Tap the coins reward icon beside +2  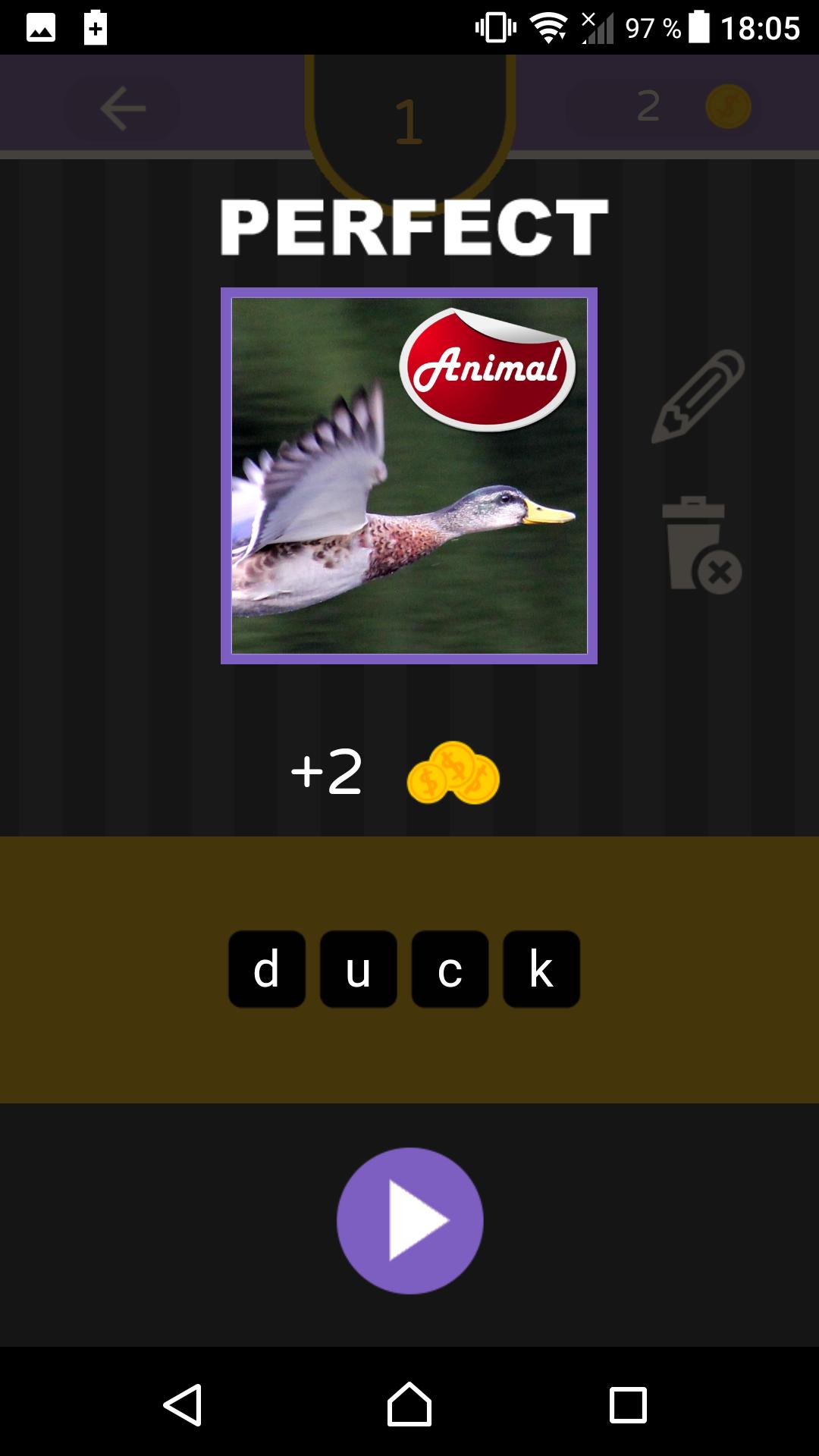pyautogui.click(x=453, y=772)
